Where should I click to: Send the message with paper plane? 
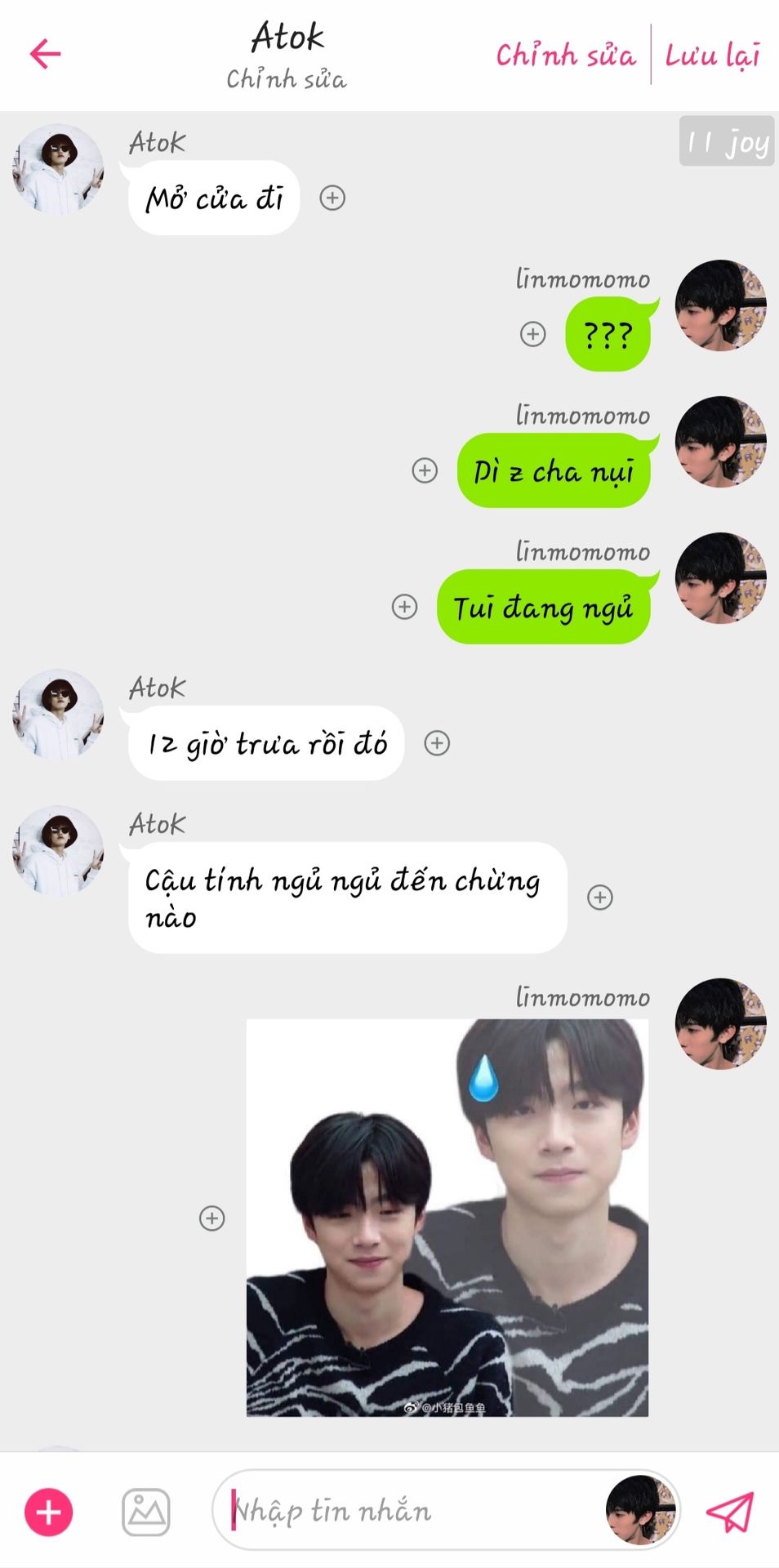click(729, 1512)
